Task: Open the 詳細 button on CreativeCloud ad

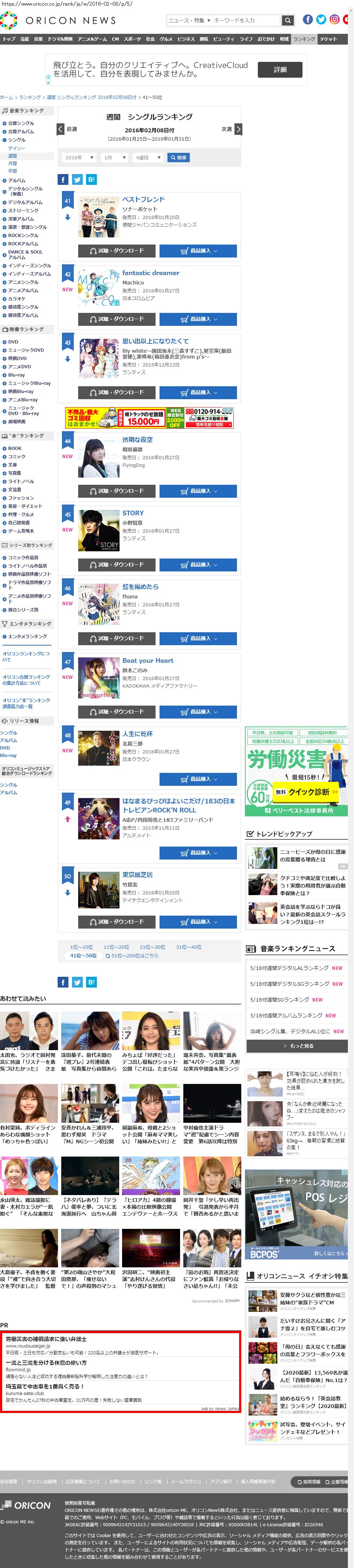Action: click(280, 70)
